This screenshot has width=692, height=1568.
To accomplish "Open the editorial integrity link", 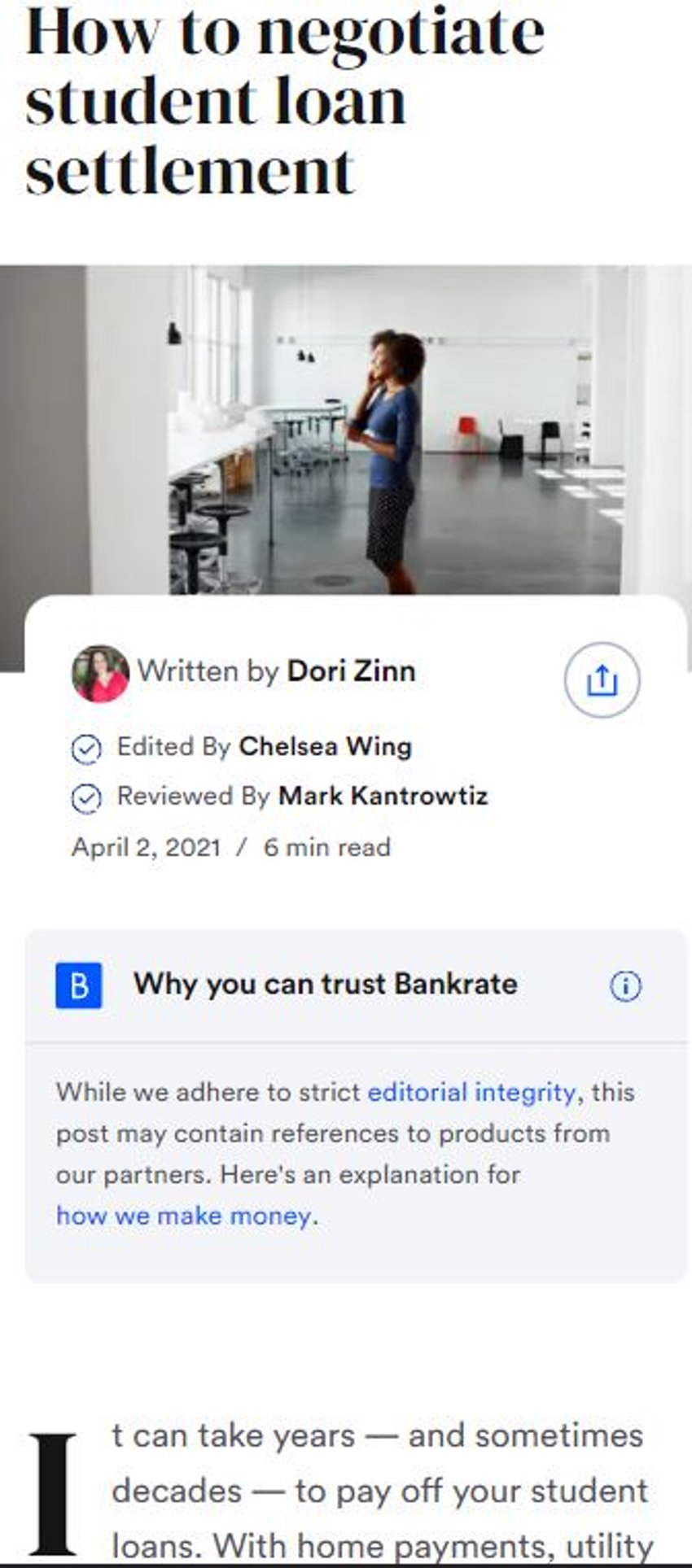I will point(471,1092).
